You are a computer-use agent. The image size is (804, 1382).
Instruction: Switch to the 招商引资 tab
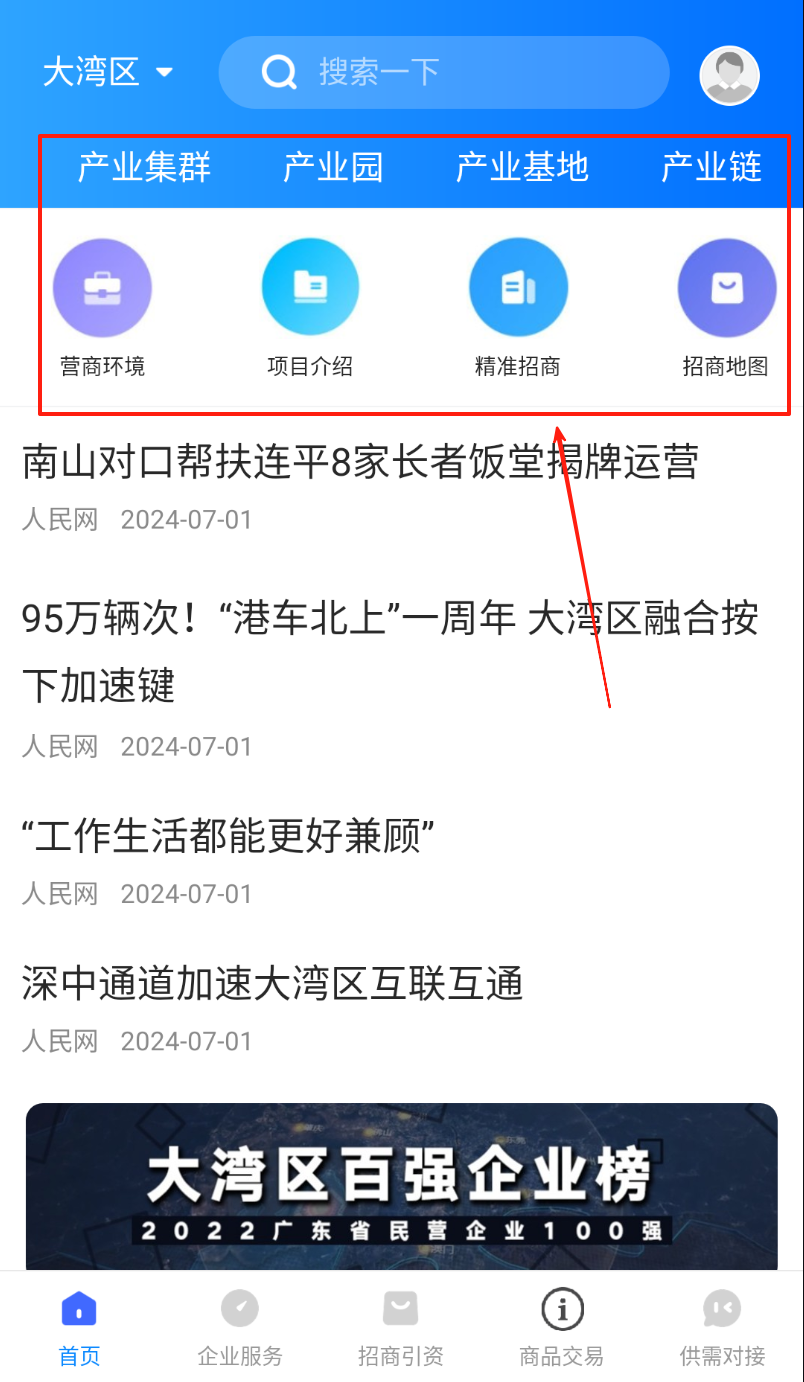(401, 1328)
